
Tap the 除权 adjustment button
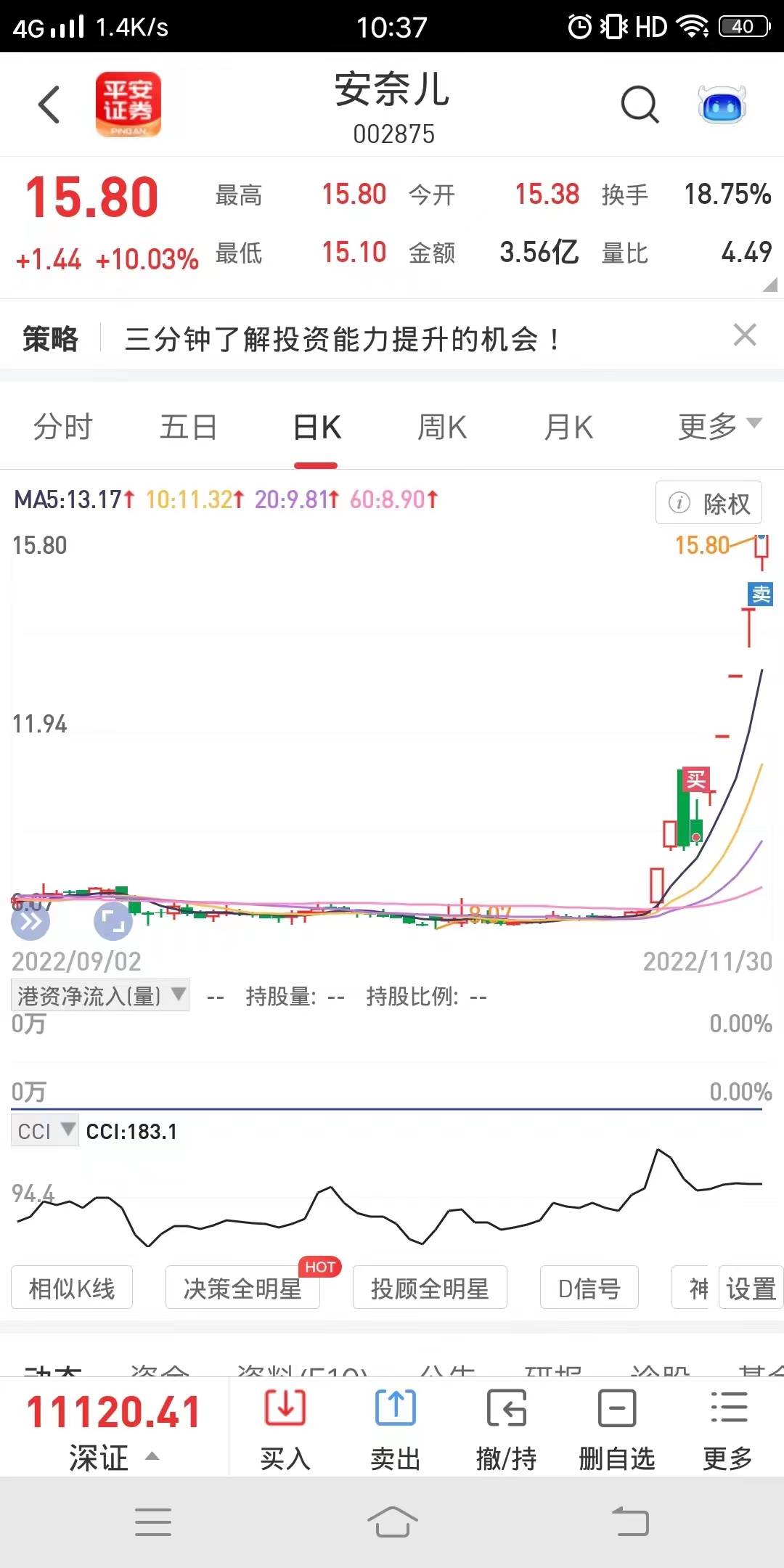(x=709, y=502)
